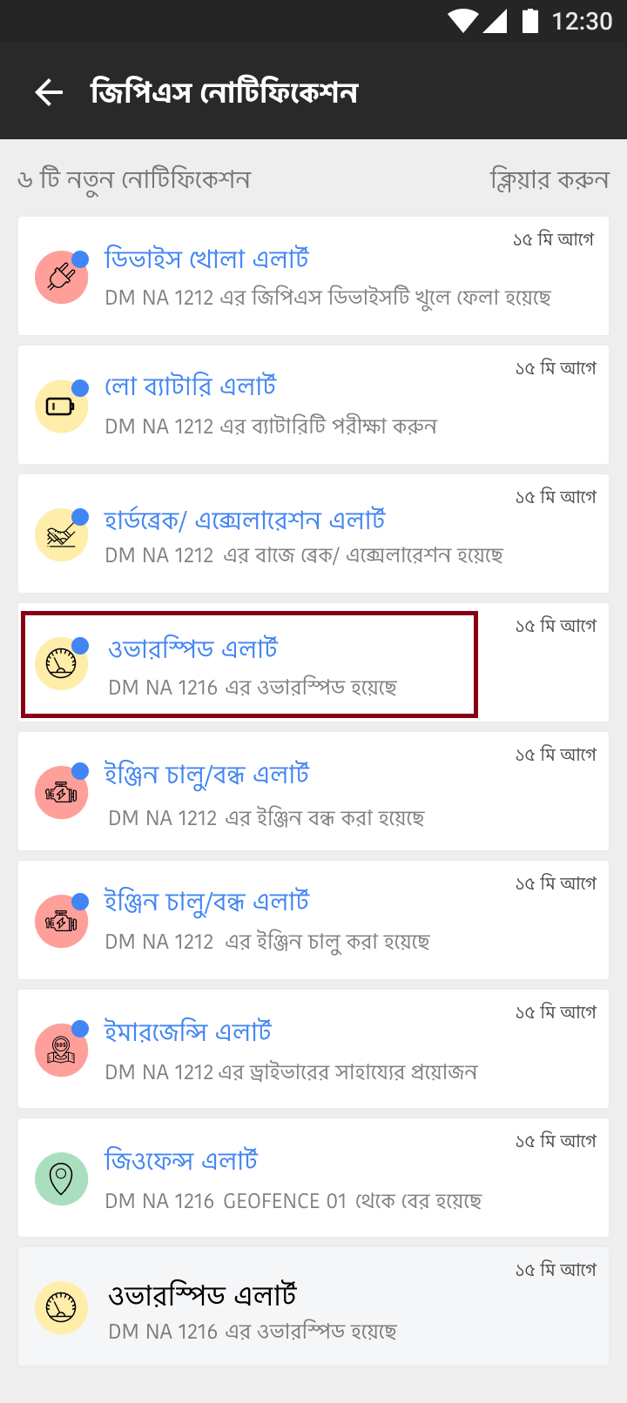Viewport: 627px width, 1403px height.
Task: Open alert saying ইঞ্জিন চালু করা হয়েছে
Action: (x=313, y=920)
